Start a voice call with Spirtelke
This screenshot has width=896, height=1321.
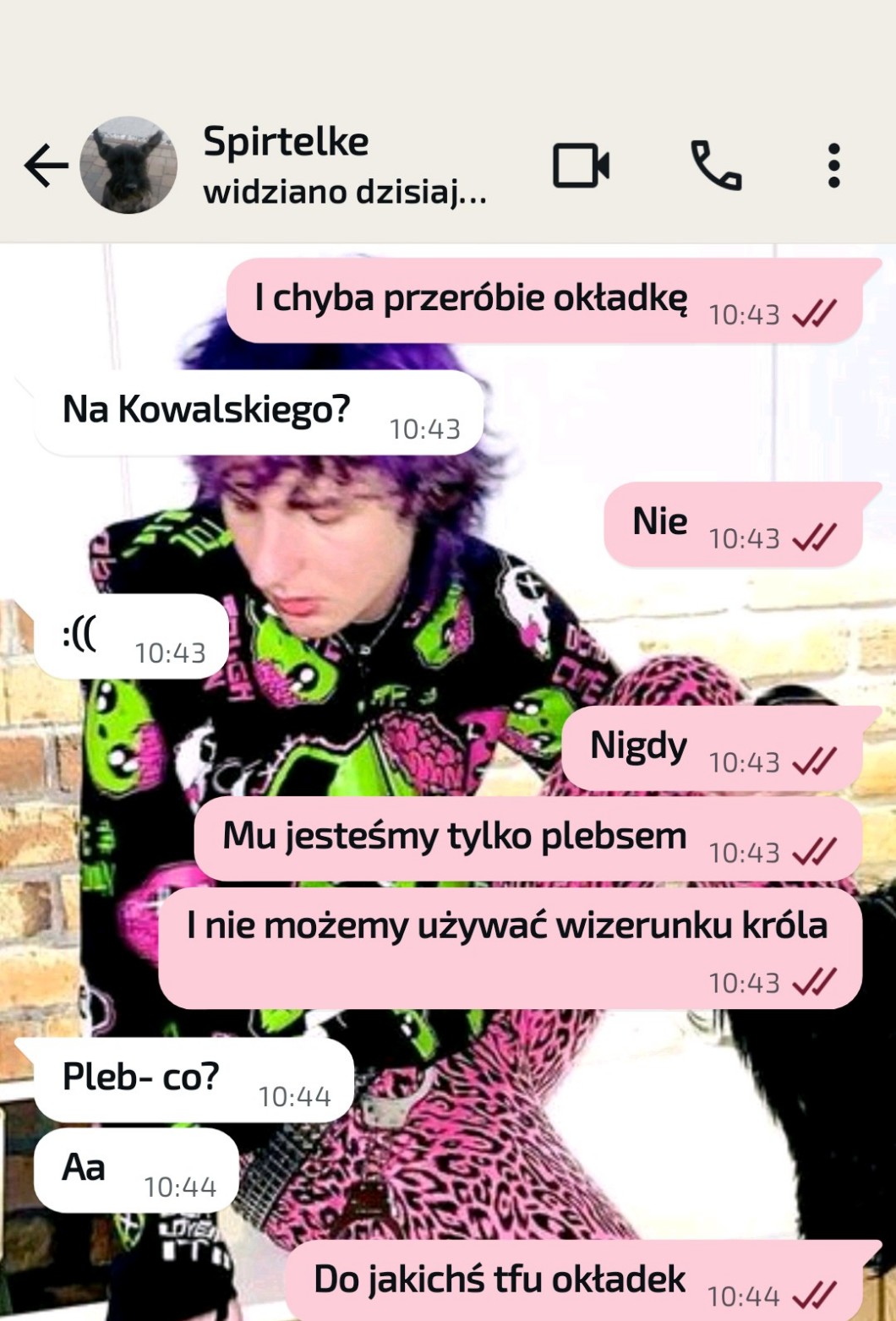point(716,165)
